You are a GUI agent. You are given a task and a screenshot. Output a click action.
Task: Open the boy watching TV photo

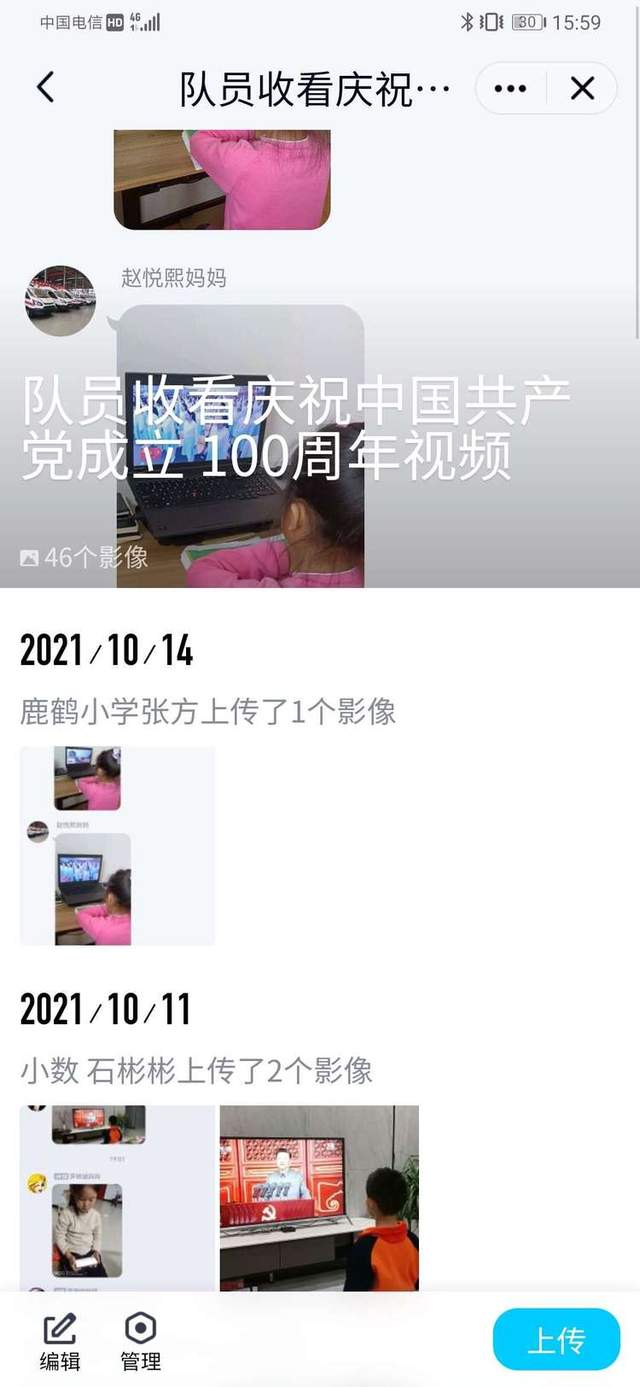click(x=319, y=1197)
